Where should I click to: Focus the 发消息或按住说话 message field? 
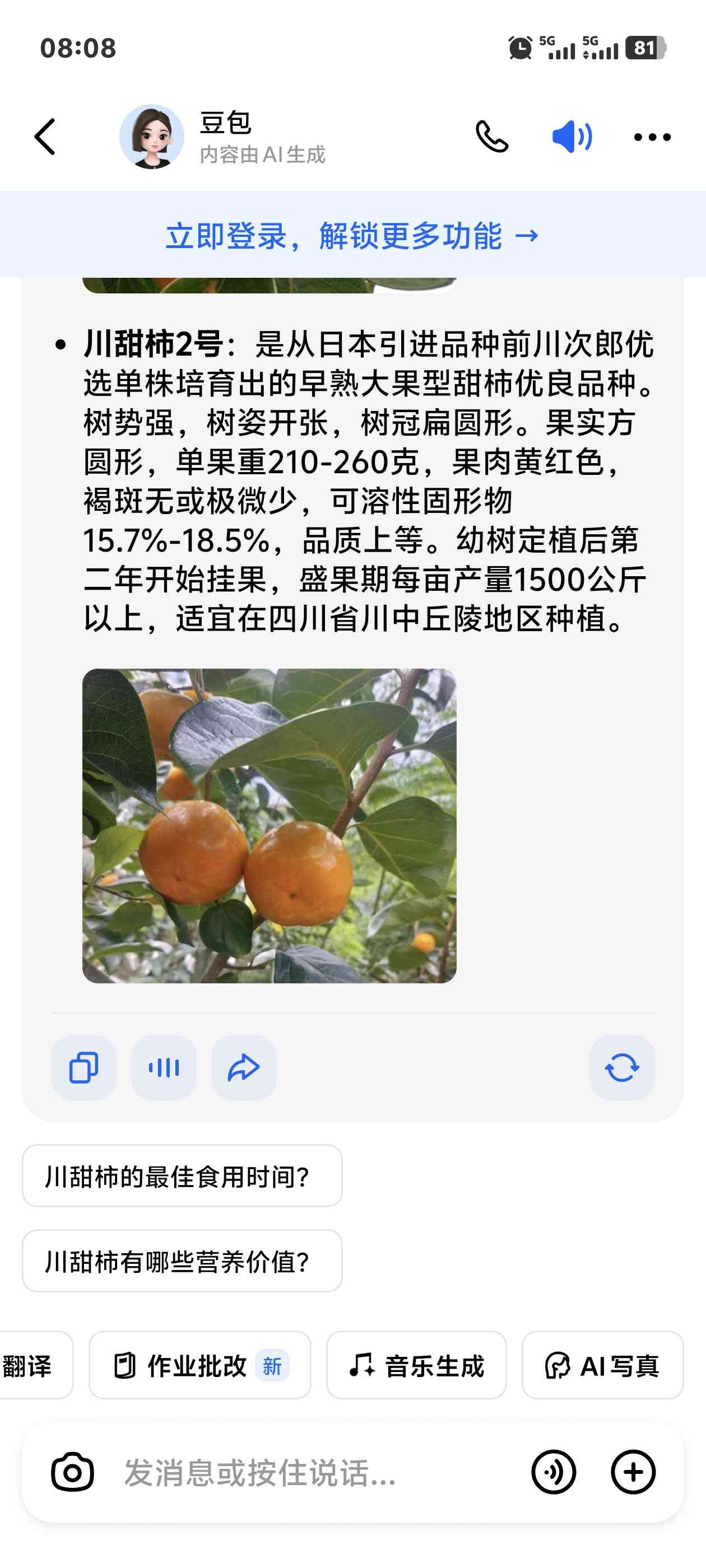coord(305,1472)
